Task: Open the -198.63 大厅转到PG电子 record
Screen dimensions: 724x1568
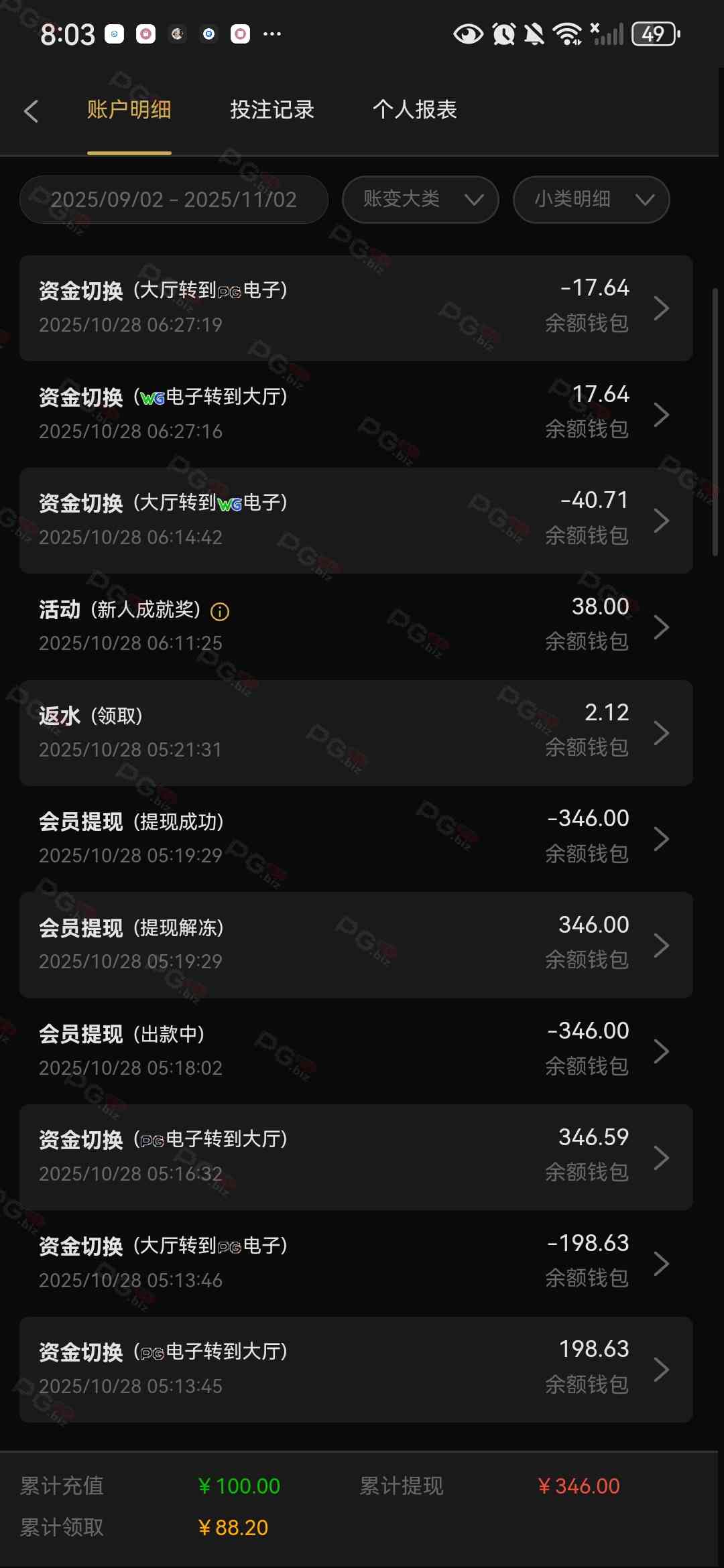Action: point(355,1263)
